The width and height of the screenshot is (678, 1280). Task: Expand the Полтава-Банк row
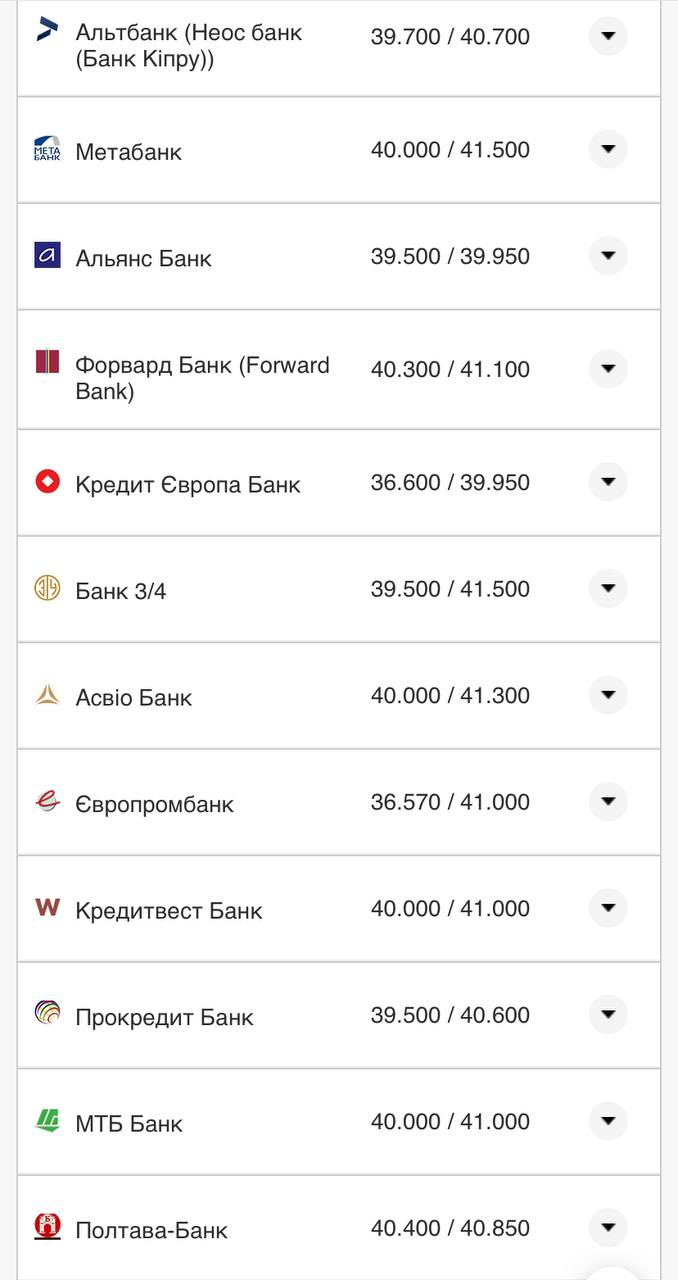coord(608,1228)
